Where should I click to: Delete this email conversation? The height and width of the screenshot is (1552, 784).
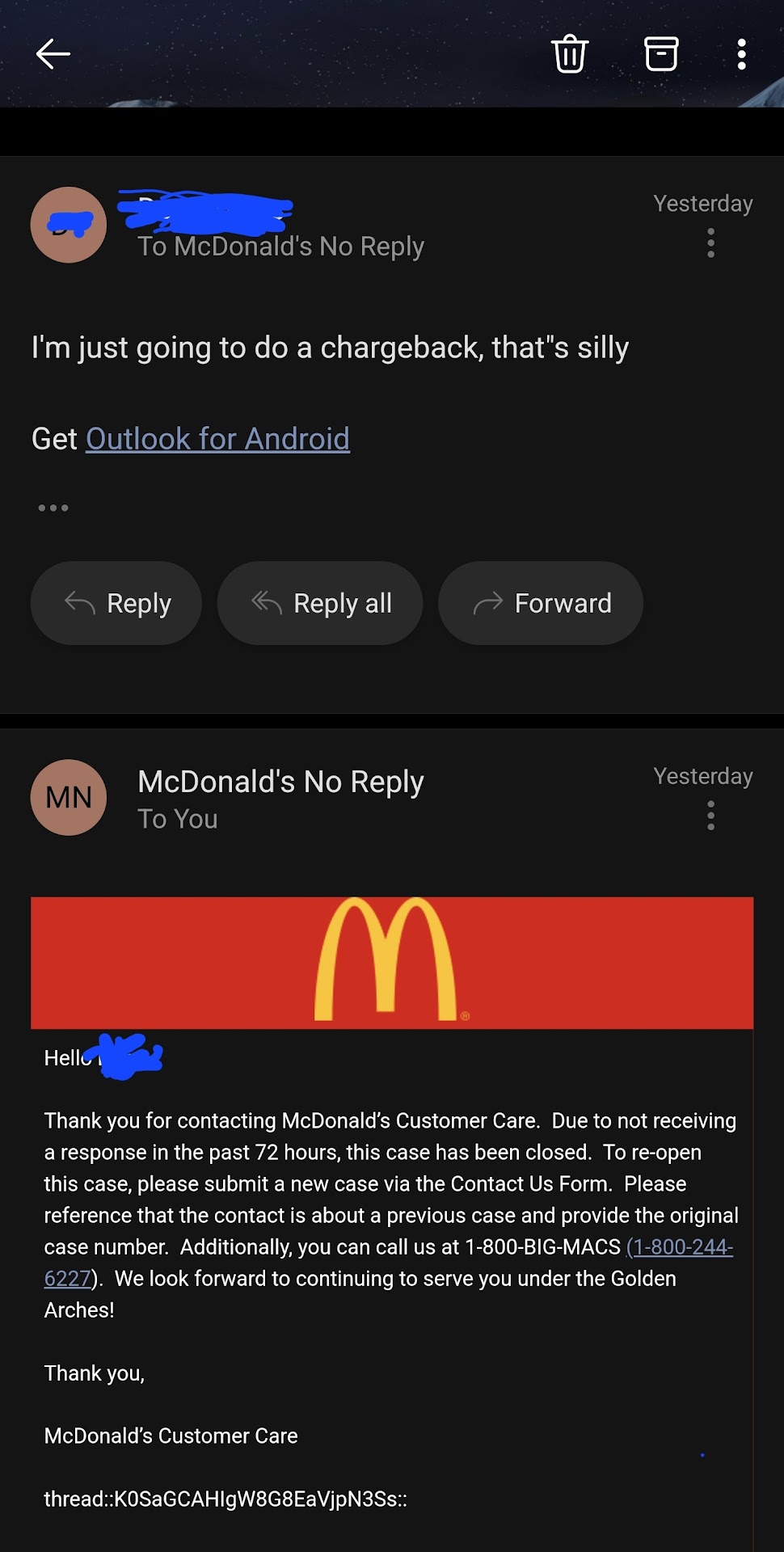tap(570, 54)
